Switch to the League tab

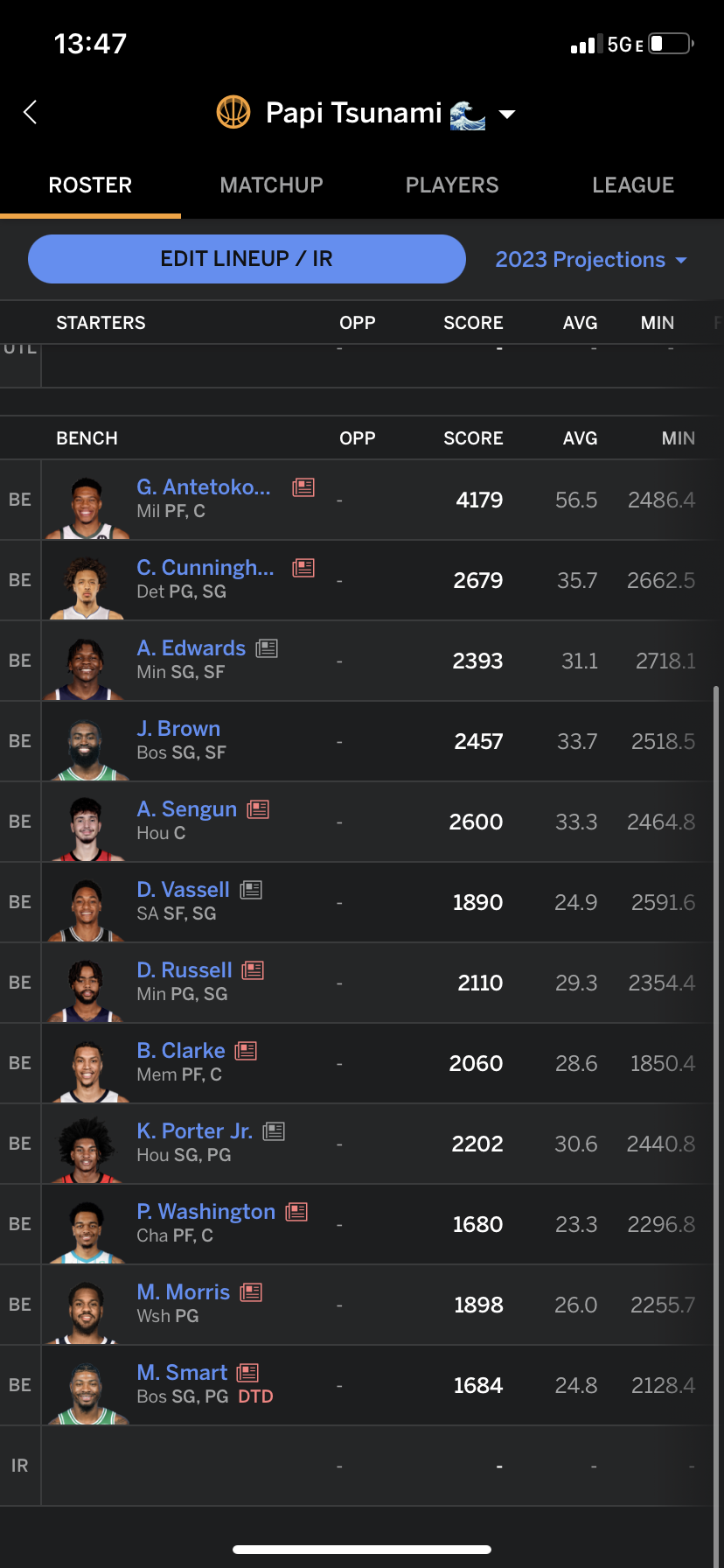coord(633,185)
